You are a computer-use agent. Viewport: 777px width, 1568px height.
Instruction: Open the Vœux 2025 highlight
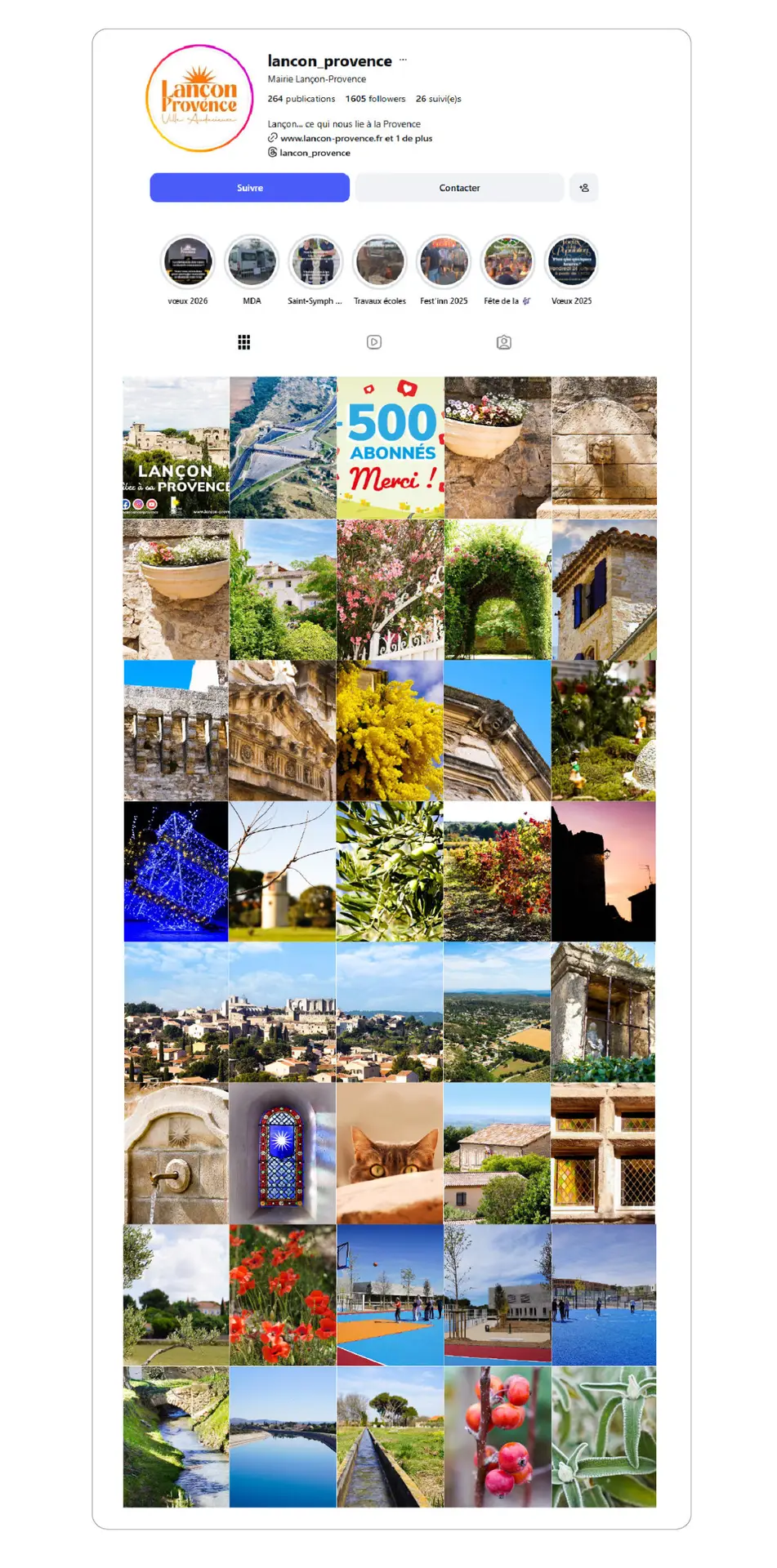571,262
